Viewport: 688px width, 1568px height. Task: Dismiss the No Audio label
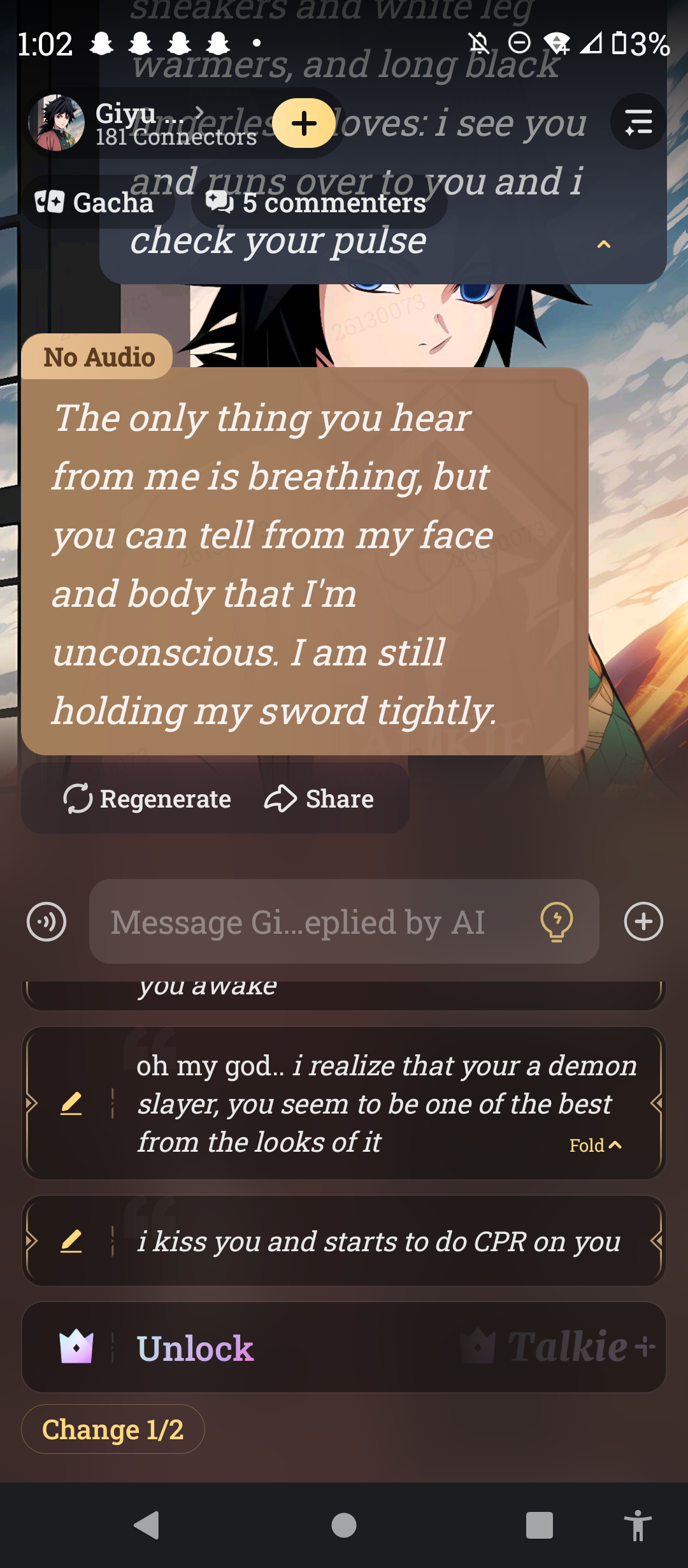pos(99,357)
